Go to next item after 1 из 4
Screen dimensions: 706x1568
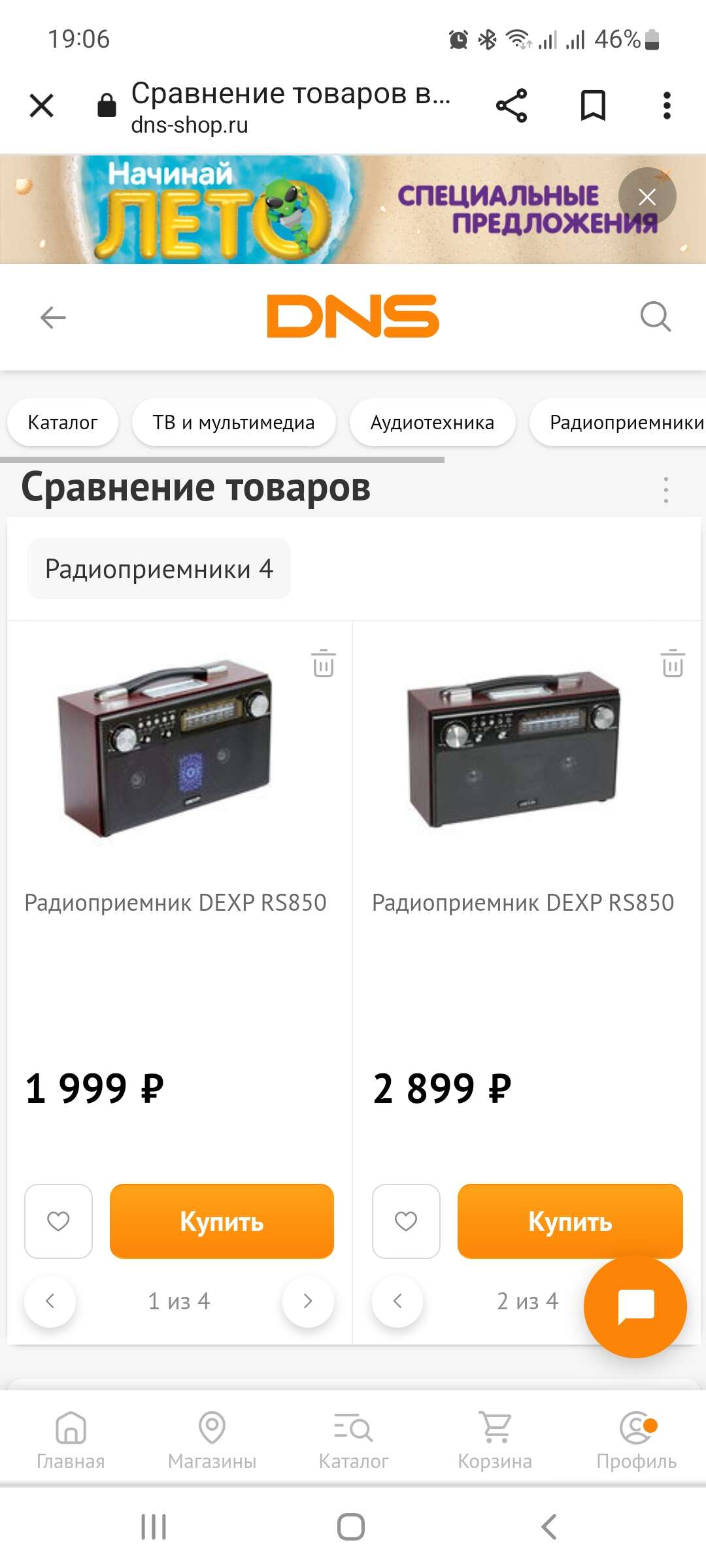(308, 1301)
